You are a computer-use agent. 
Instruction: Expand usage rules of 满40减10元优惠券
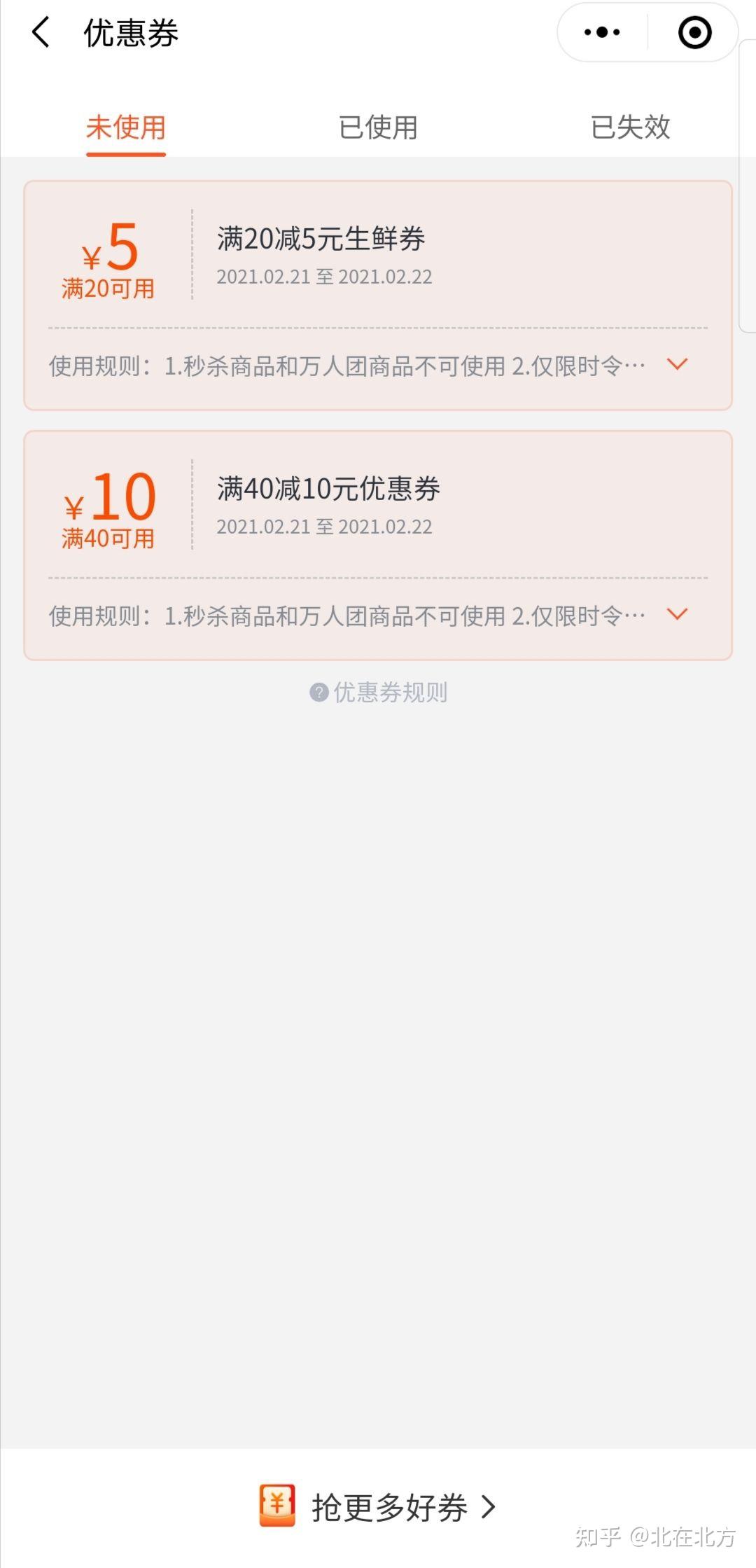pos(677,614)
